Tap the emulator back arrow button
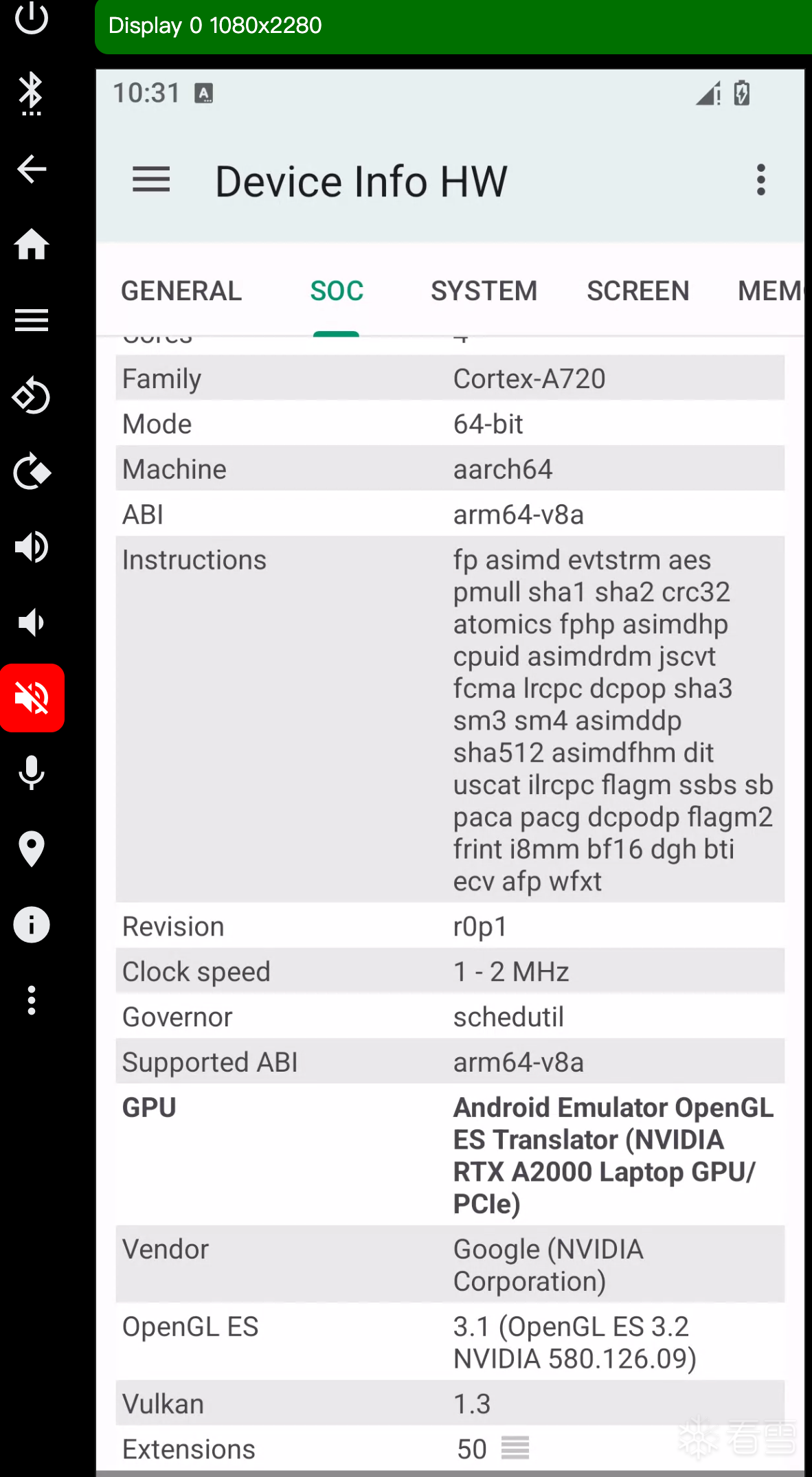Screen dimensions: 812x1477 pyautogui.click(x=32, y=169)
